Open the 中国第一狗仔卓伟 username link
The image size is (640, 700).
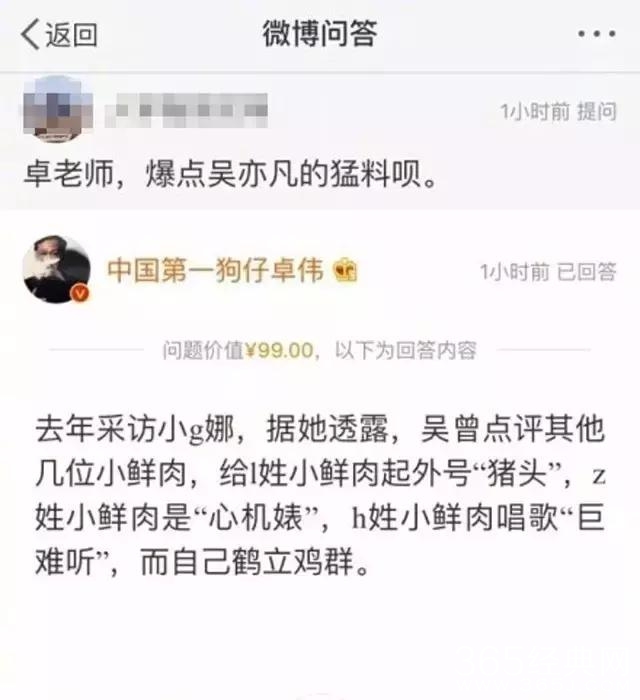[x=215, y=270]
